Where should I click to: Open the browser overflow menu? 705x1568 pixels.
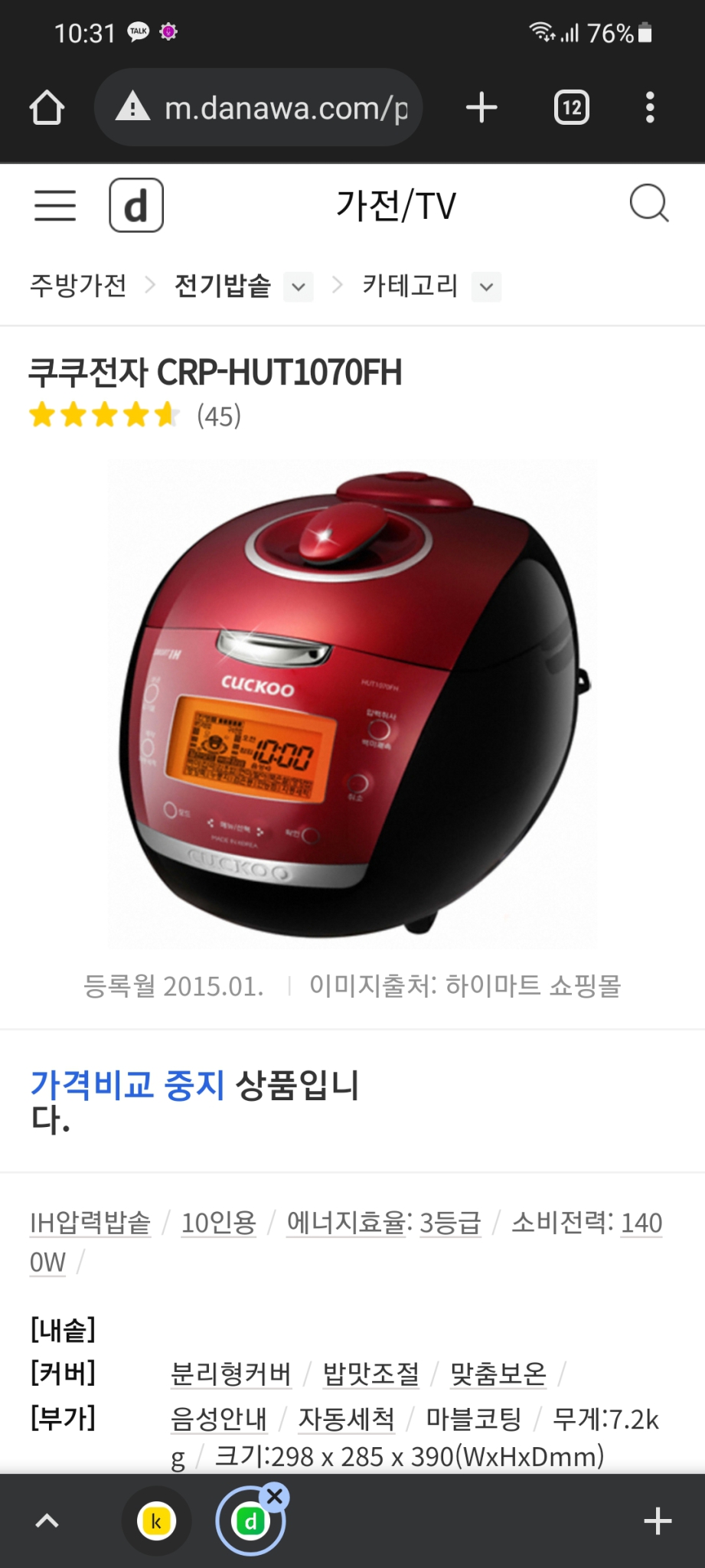coord(650,107)
